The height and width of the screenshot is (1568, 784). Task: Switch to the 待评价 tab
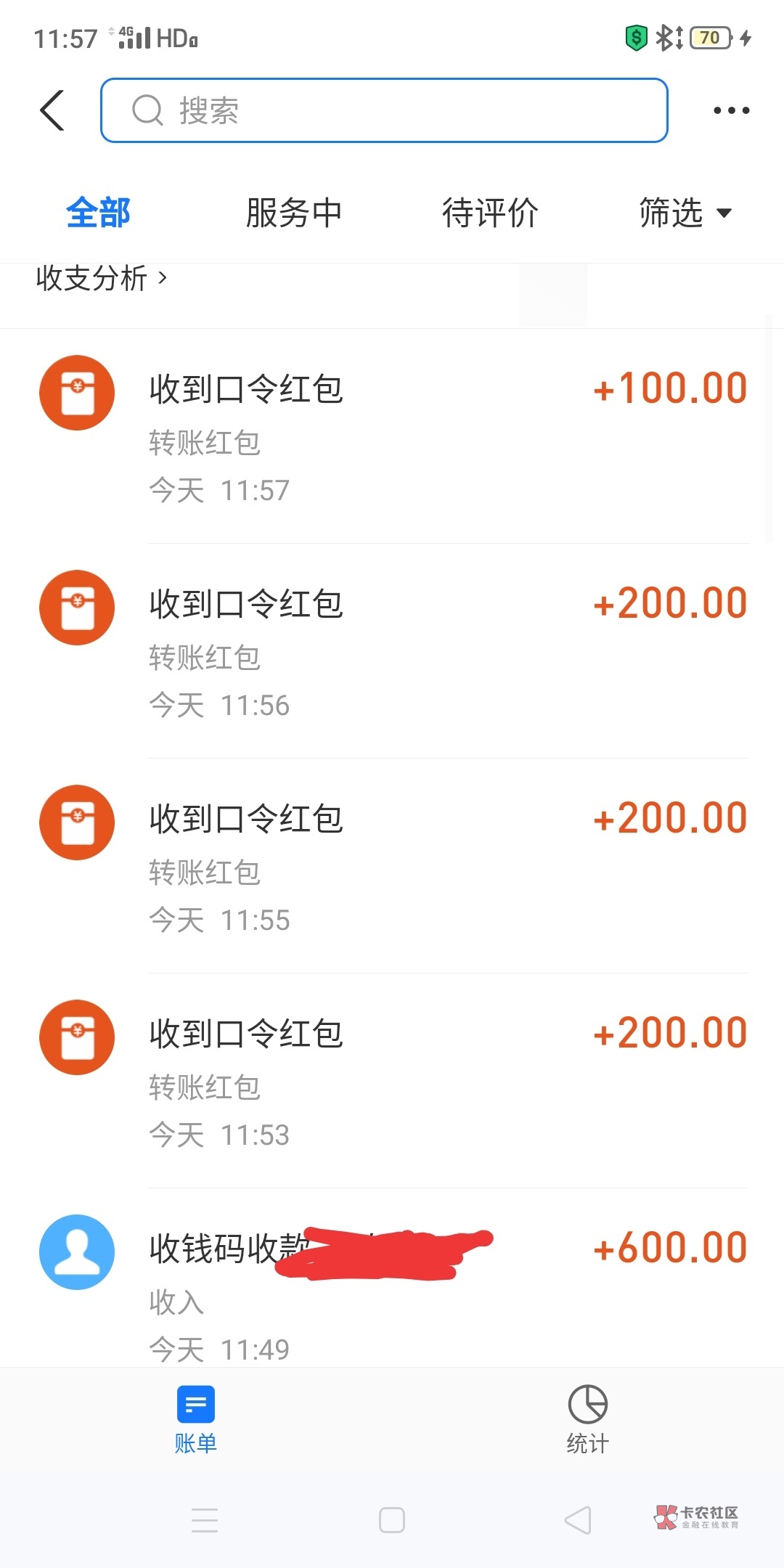pos(490,213)
